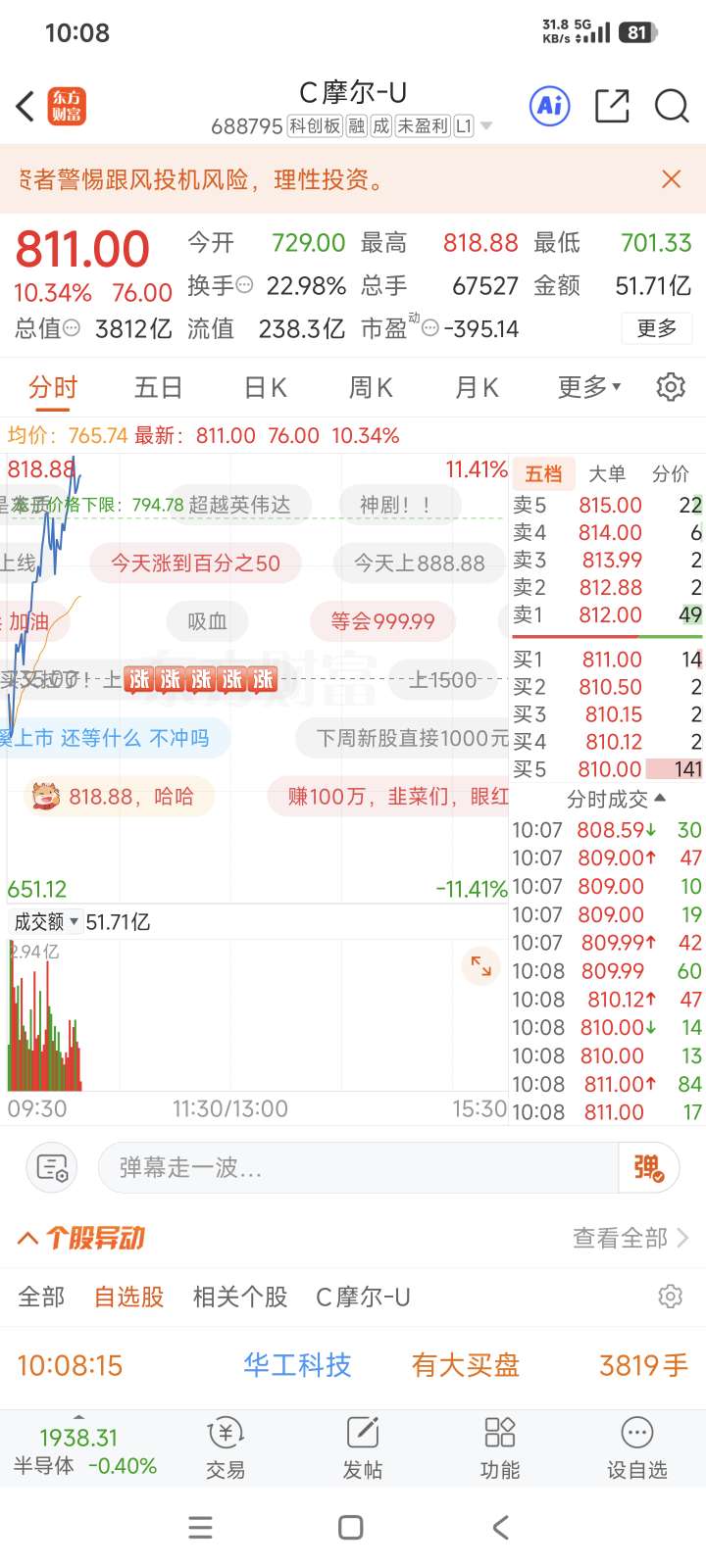Go back using the top-left arrow
This screenshot has width=706, height=1568.
click(x=26, y=106)
